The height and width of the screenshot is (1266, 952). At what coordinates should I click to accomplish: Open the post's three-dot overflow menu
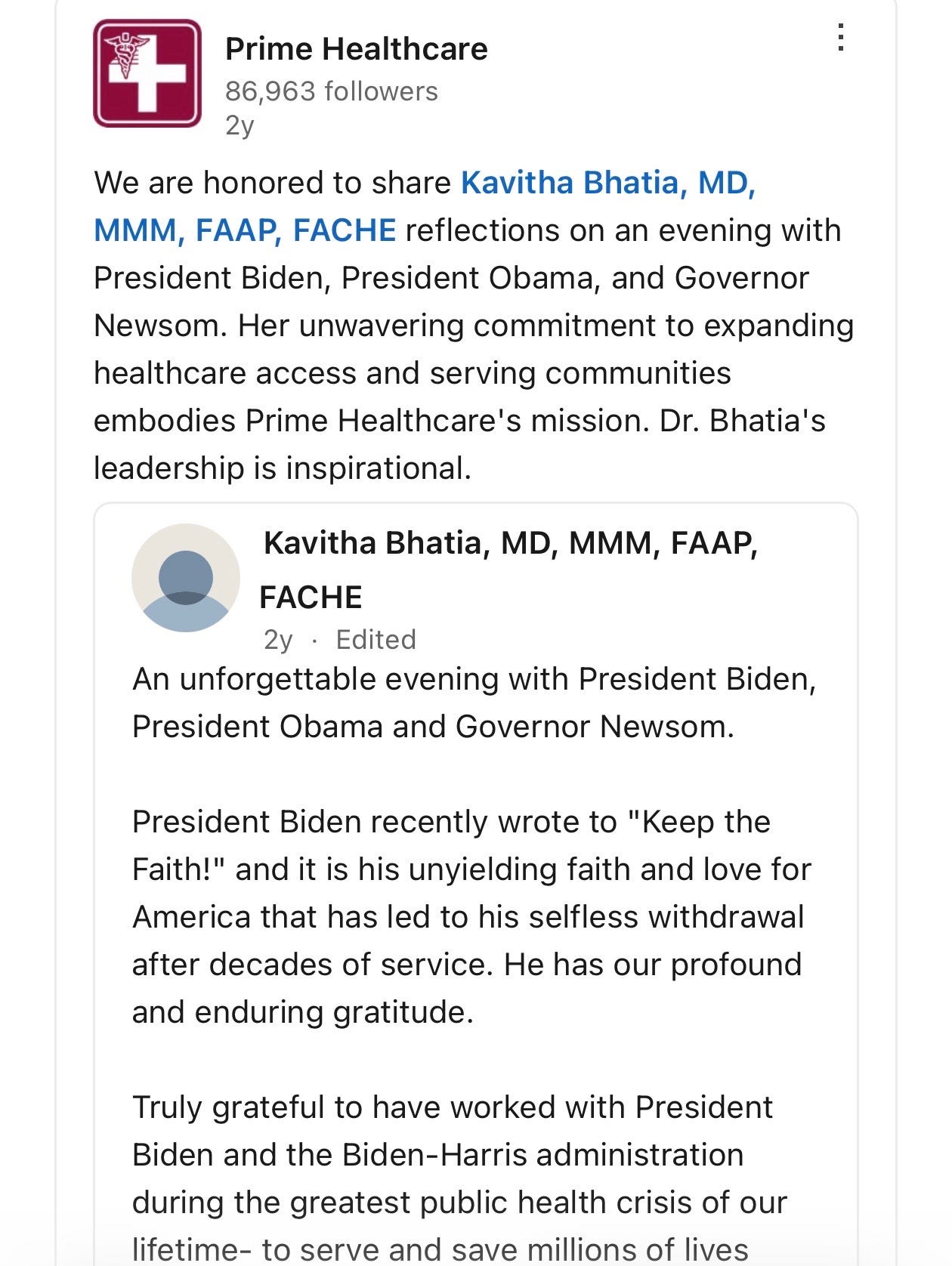tap(840, 37)
